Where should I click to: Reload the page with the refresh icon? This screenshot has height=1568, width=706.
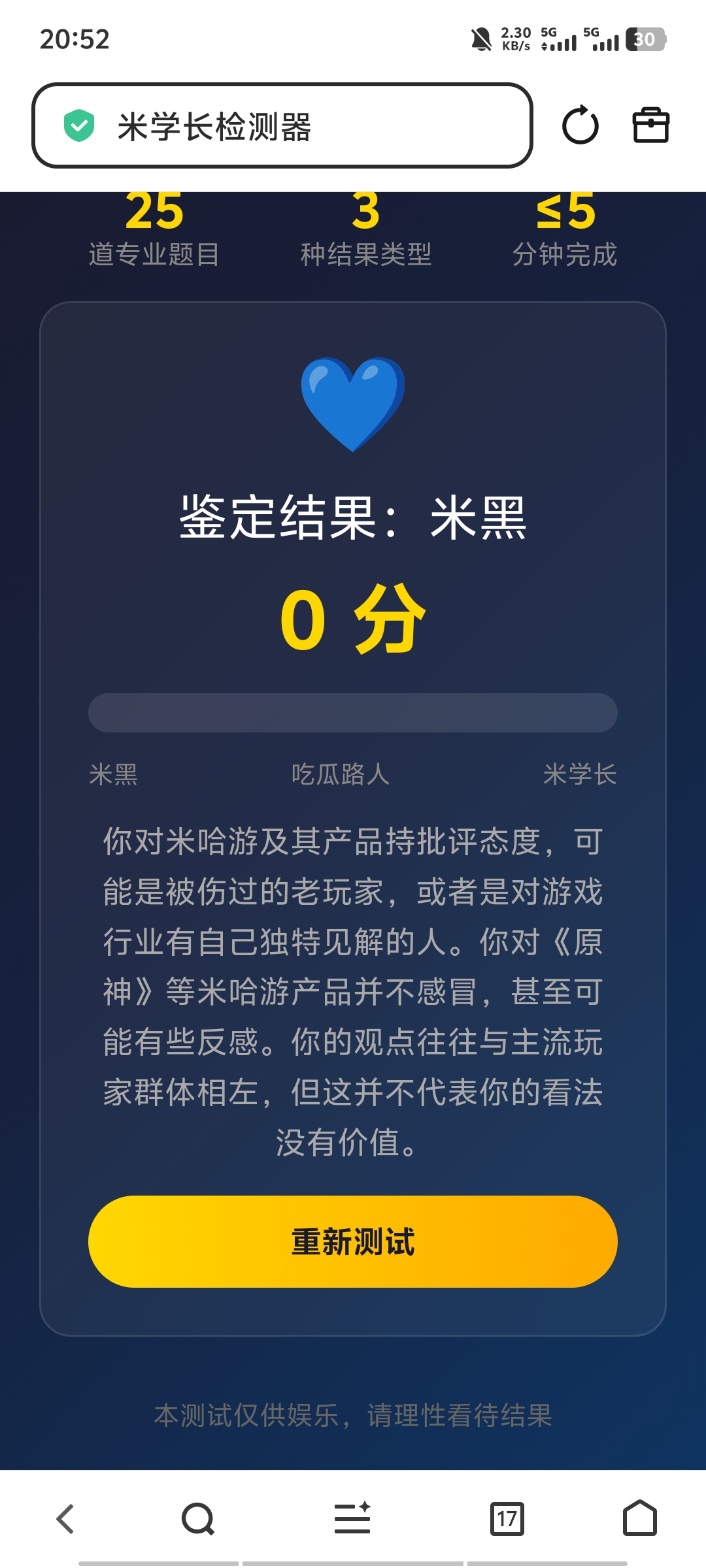point(580,125)
